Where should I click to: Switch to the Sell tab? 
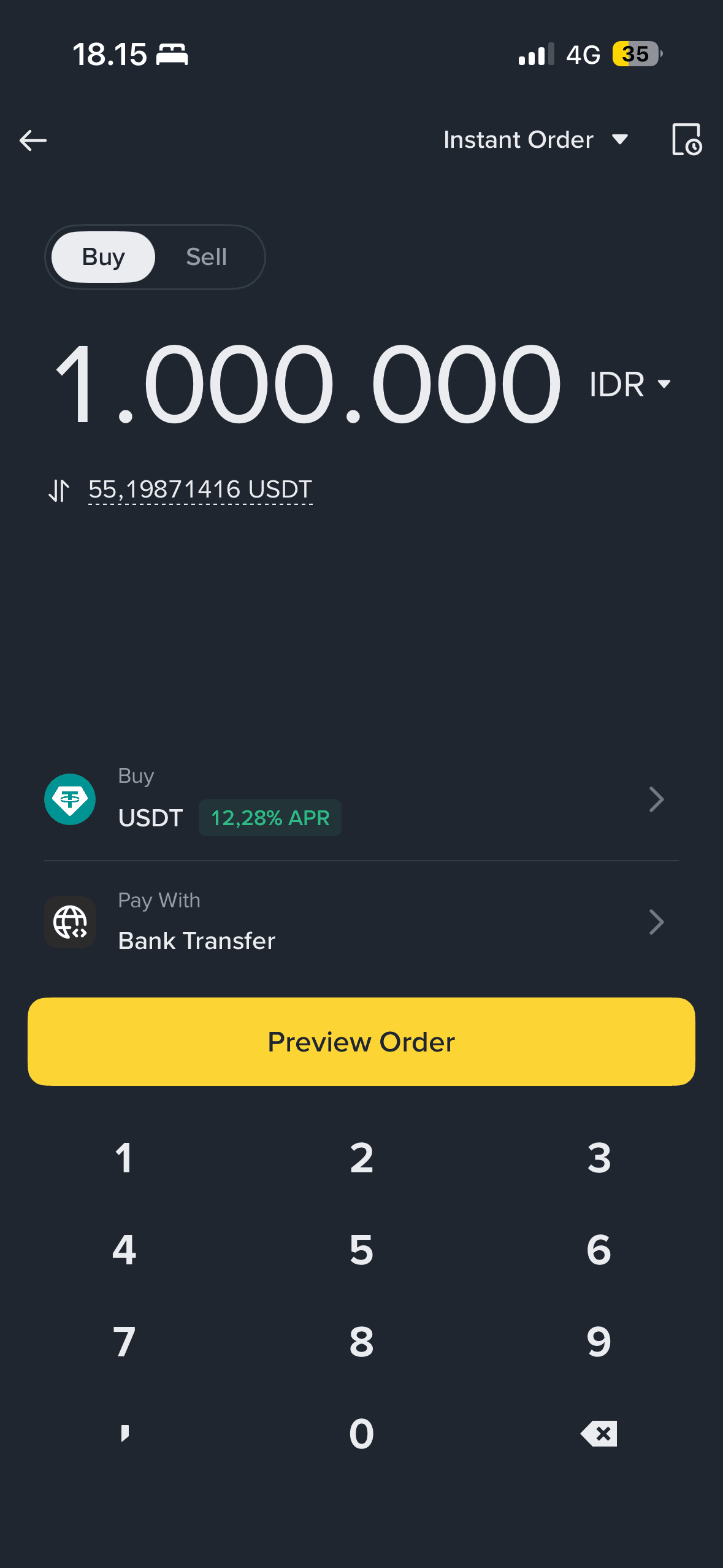pyautogui.click(x=205, y=256)
